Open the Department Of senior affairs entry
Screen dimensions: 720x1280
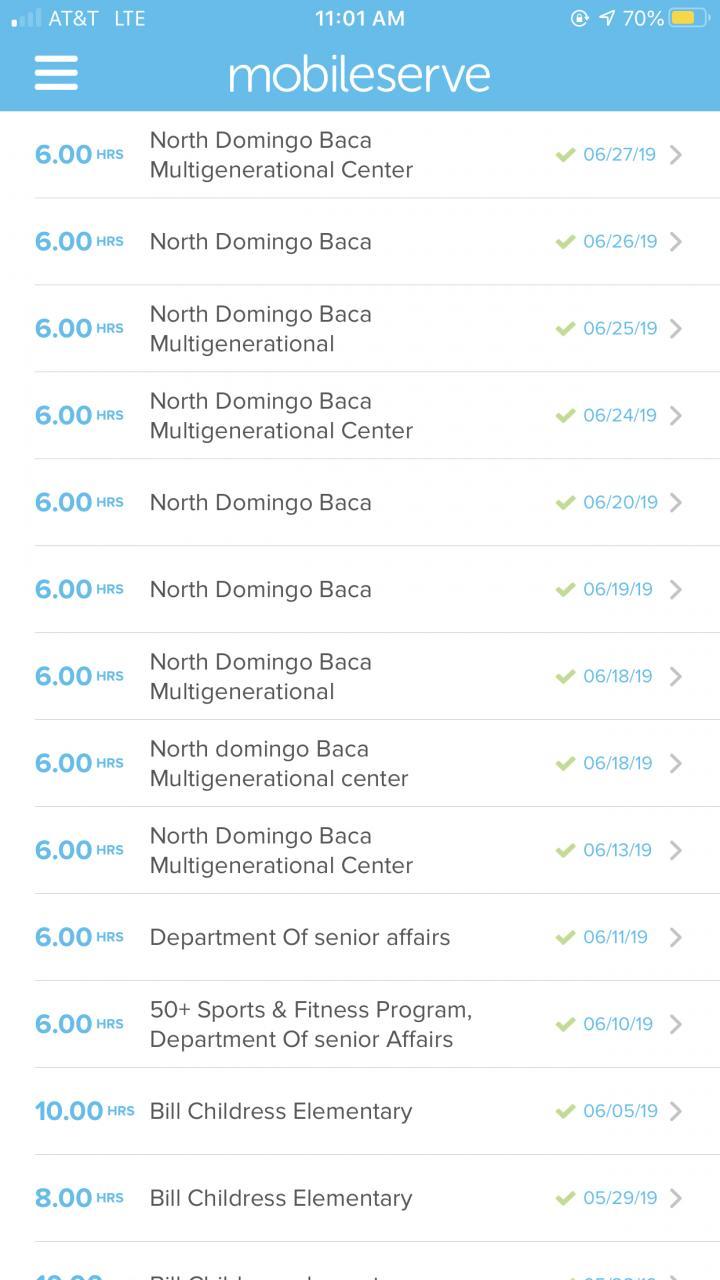(x=360, y=937)
